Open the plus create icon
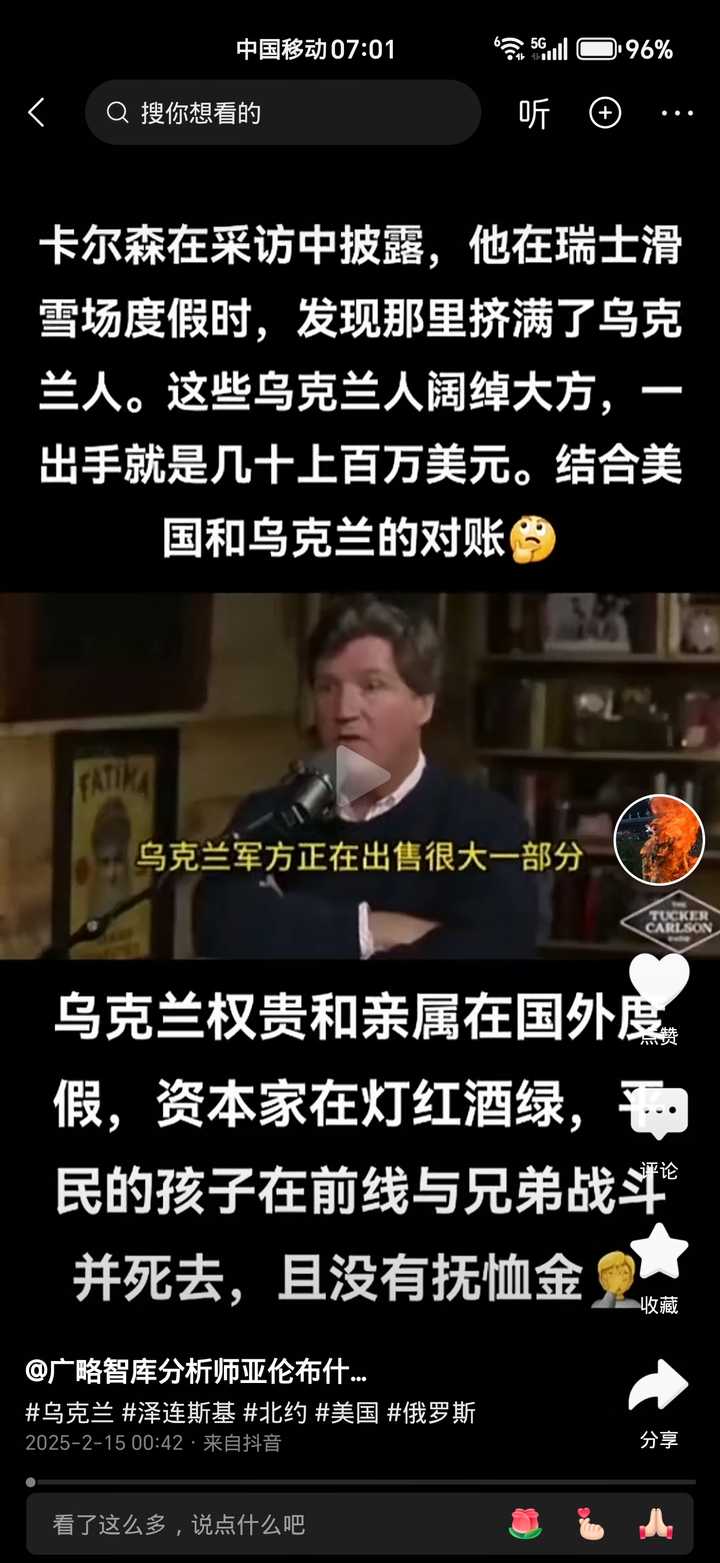 coord(605,113)
